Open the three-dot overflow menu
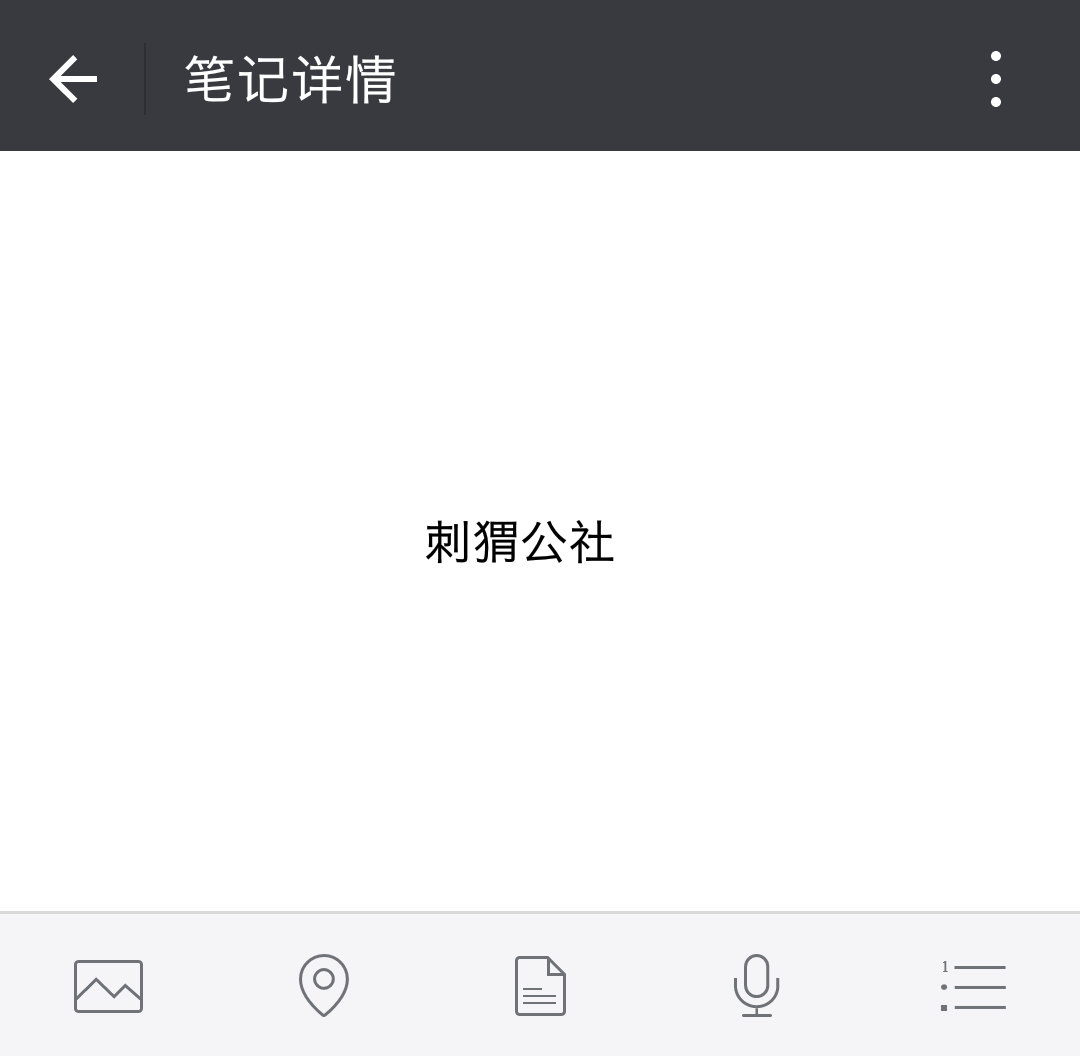The height and width of the screenshot is (1056, 1080). tap(995, 79)
